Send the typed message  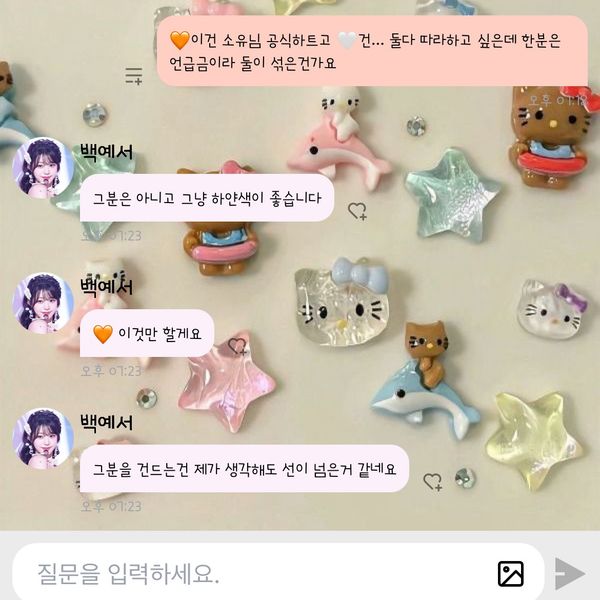tap(569, 574)
